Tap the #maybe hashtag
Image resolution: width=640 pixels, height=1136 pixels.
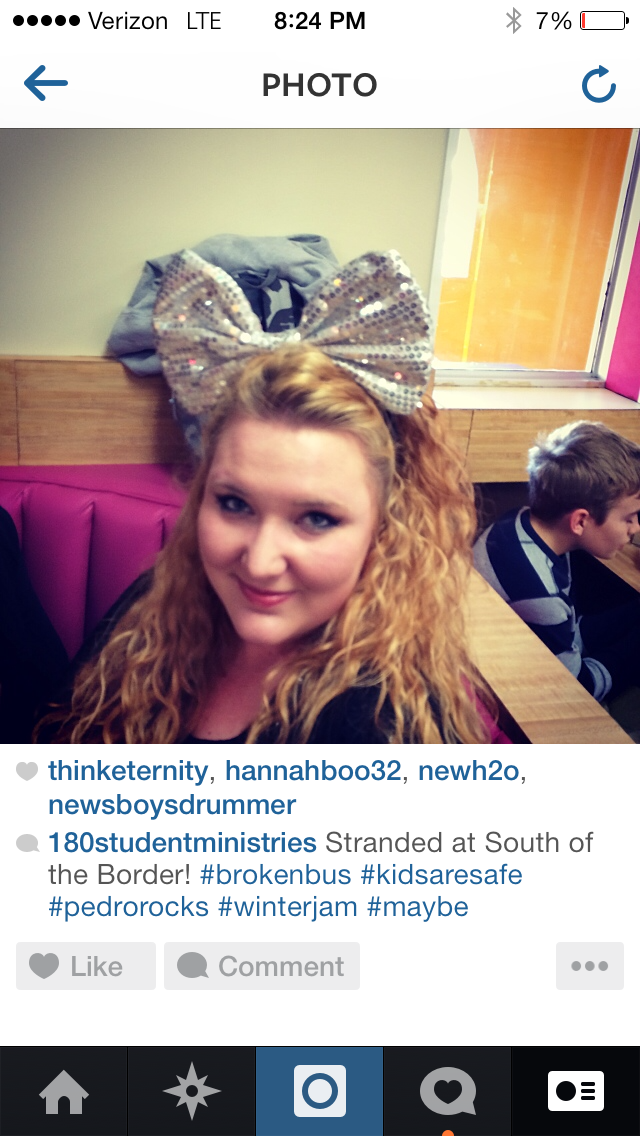[418, 907]
